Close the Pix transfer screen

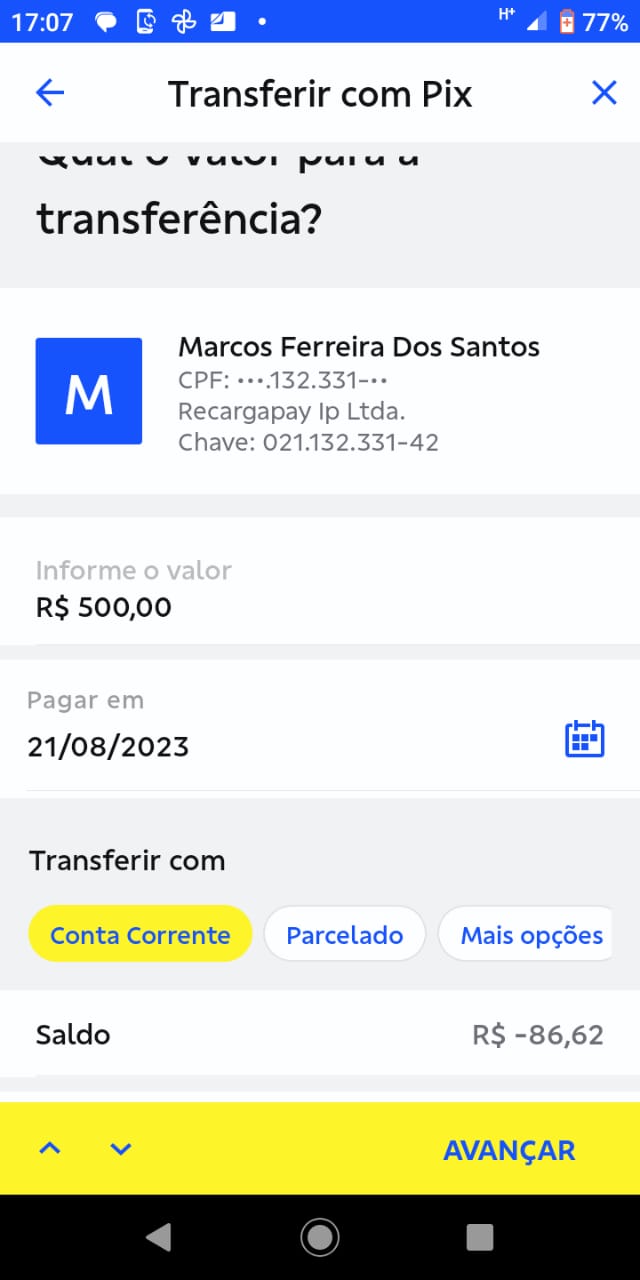604,93
